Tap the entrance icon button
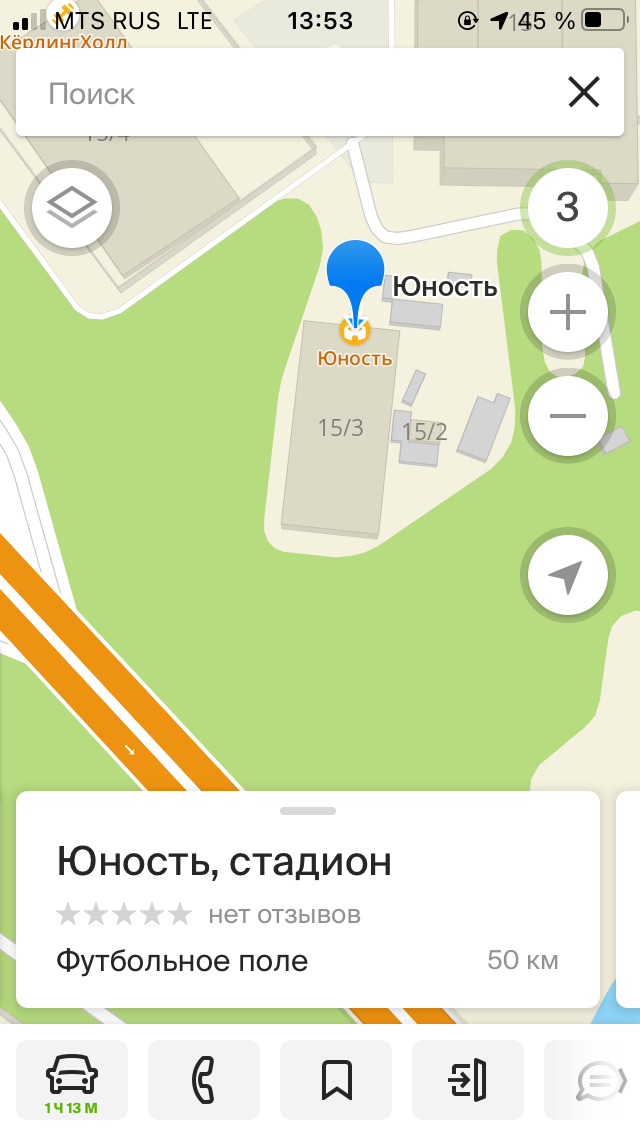The height and width of the screenshot is (1136, 640). 468,1079
